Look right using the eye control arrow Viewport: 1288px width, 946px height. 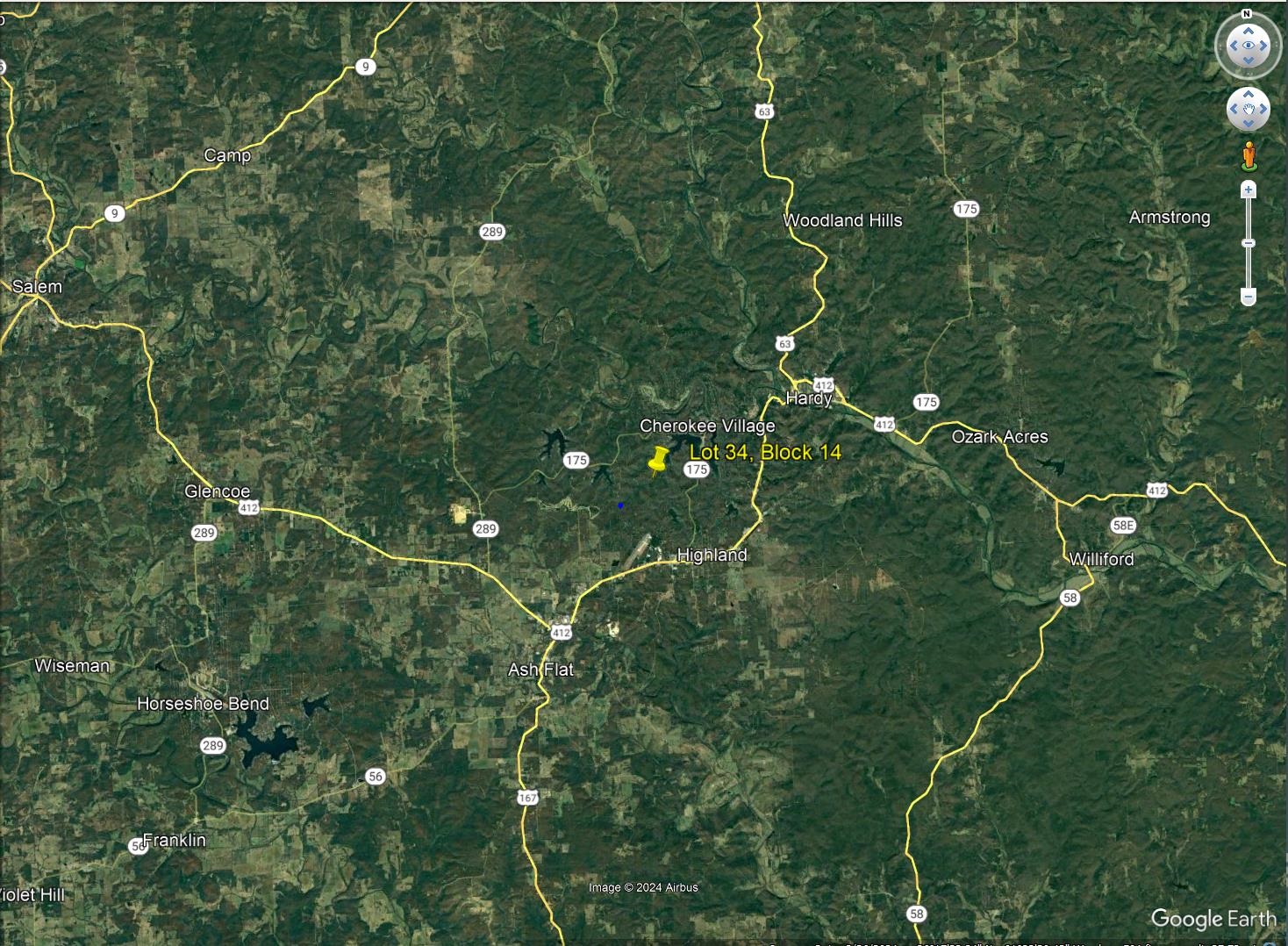pyautogui.click(x=1263, y=46)
